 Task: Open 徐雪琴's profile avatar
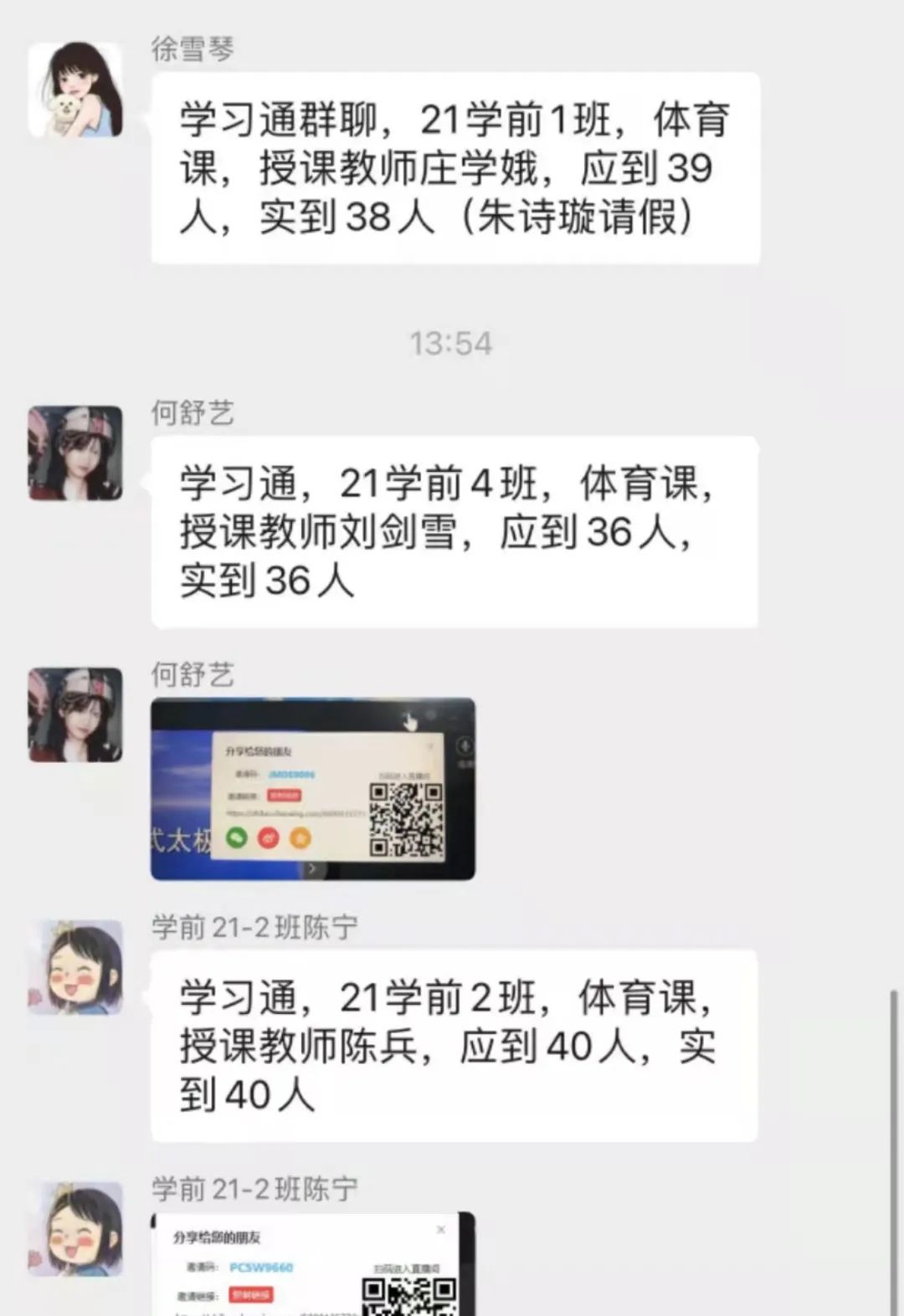(75, 90)
